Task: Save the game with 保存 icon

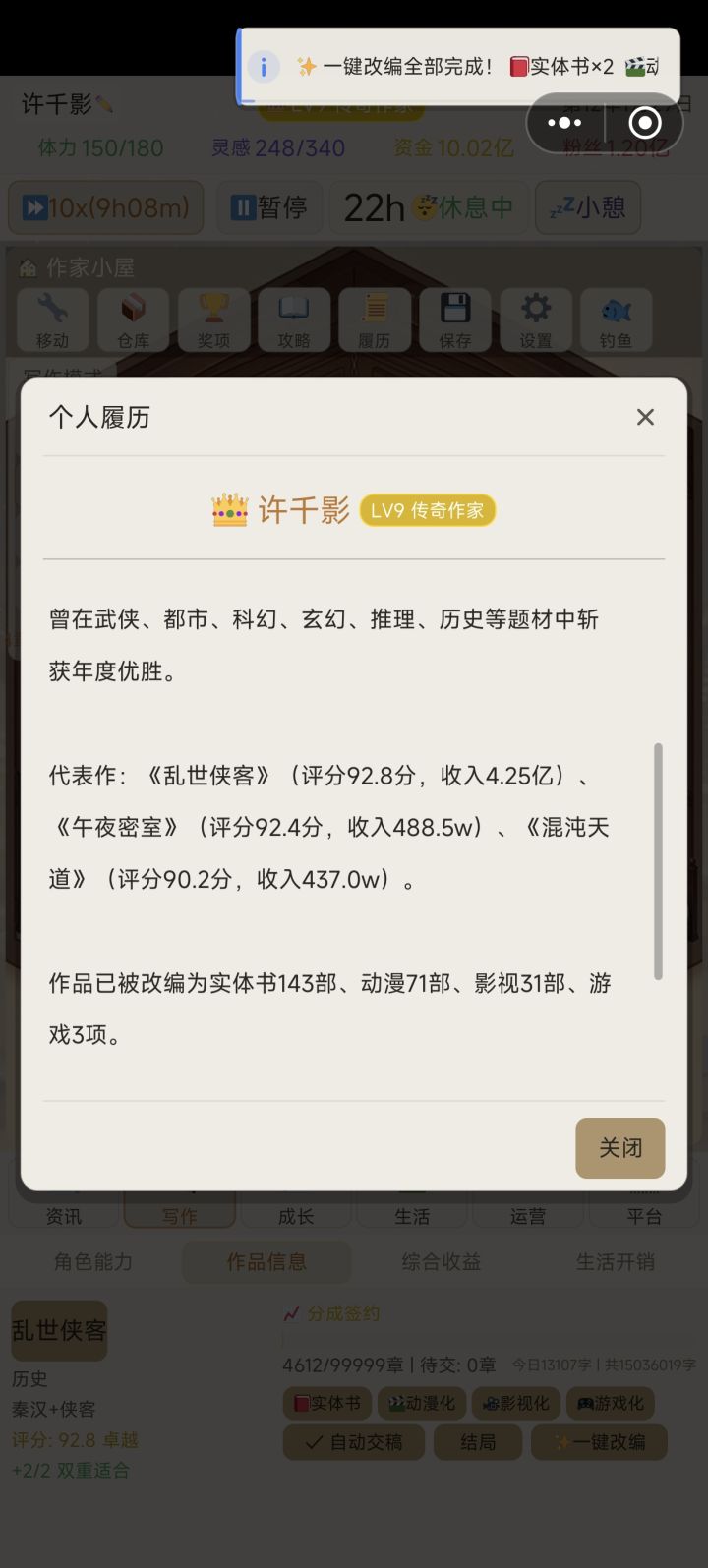Action: 455,319
